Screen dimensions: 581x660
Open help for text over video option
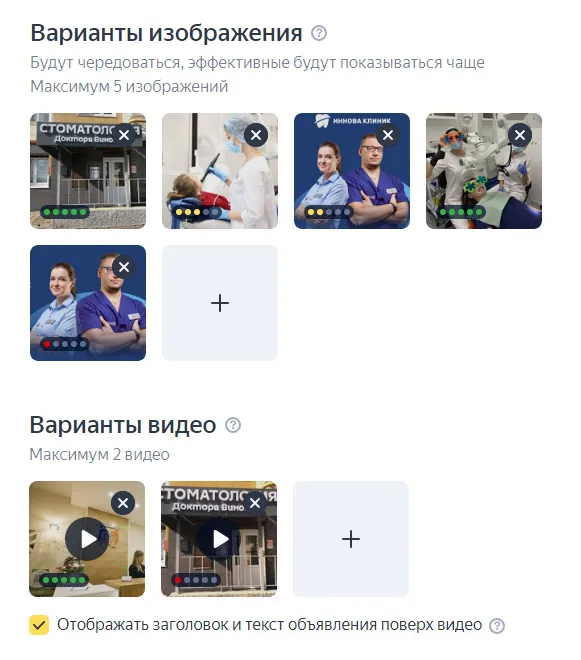coord(497,626)
